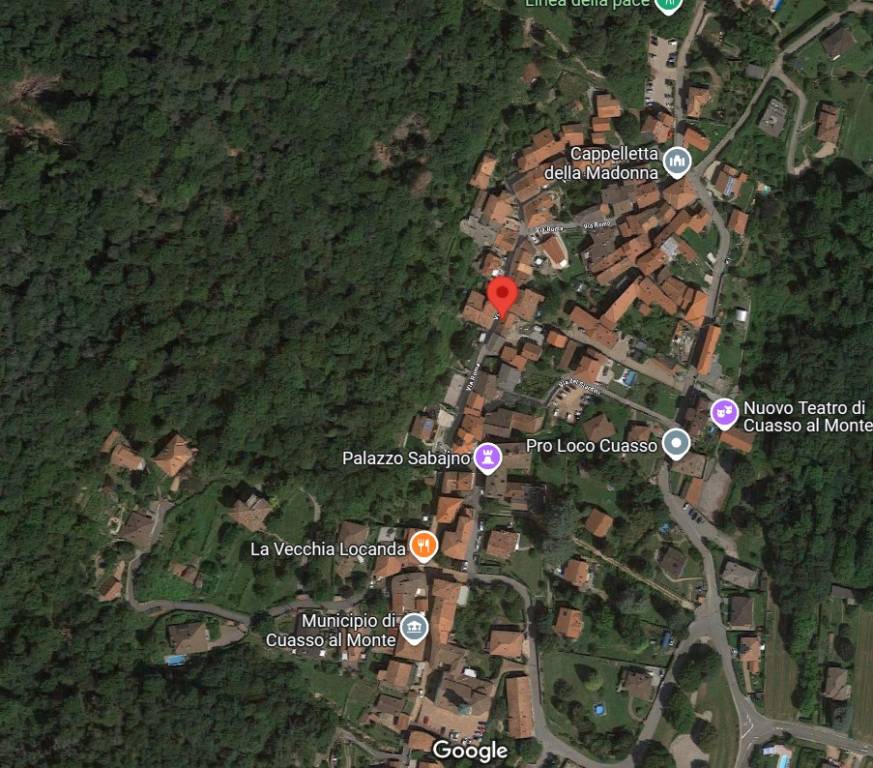Select the Palazzo Sabajno map pin

click(487, 457)
